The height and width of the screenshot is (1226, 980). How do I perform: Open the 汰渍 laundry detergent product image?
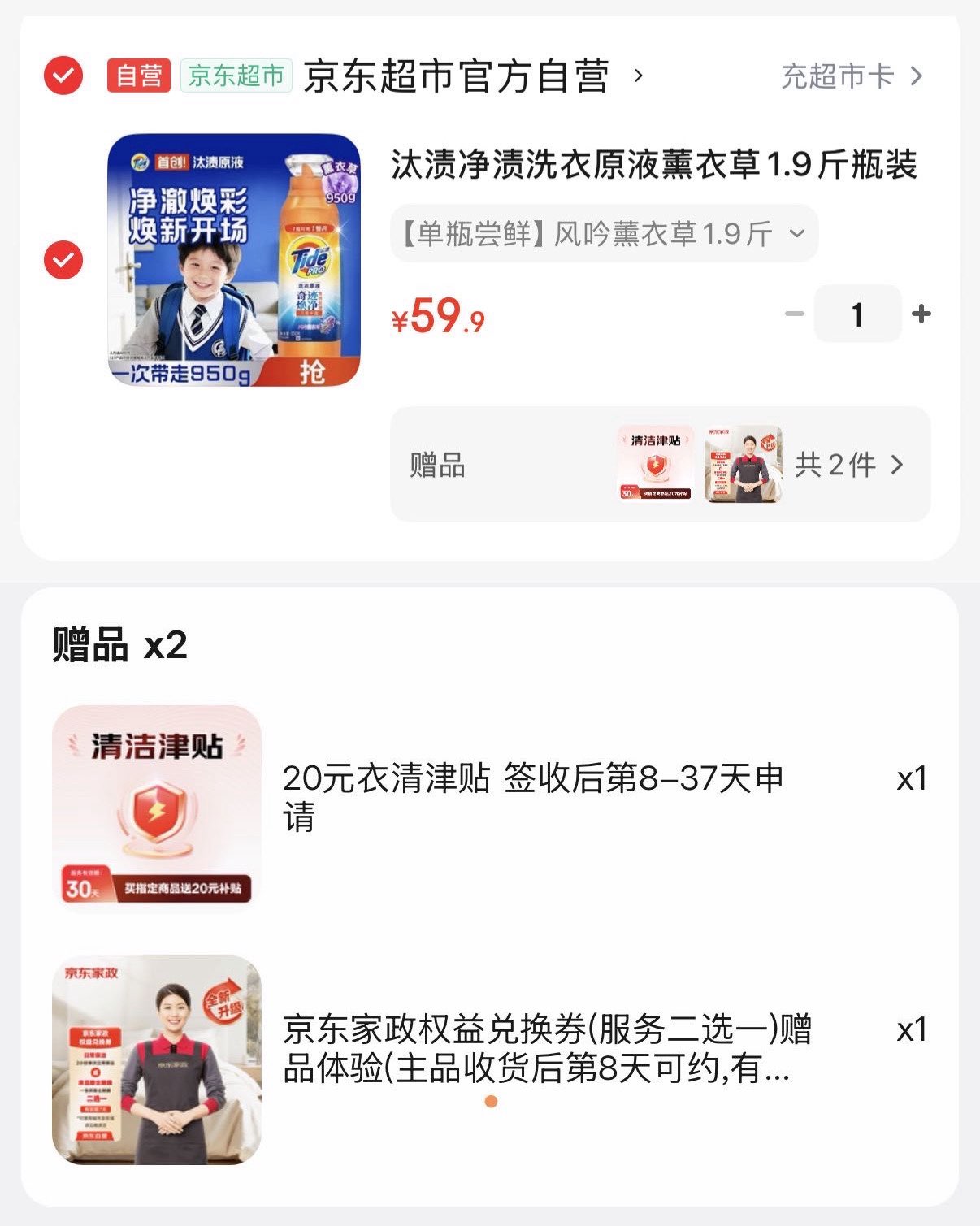click(x=234, y=260)
